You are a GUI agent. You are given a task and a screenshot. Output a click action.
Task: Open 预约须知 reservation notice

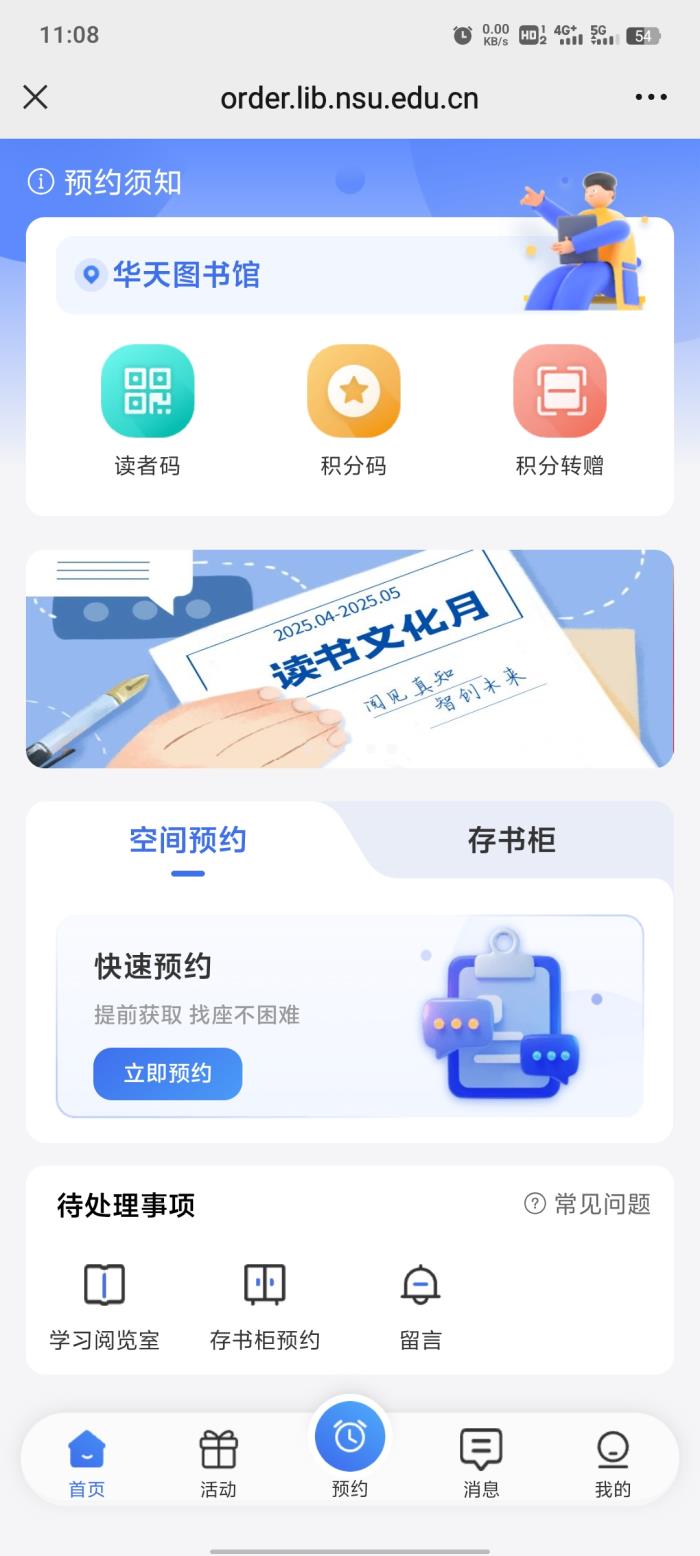tap(106, 182)
